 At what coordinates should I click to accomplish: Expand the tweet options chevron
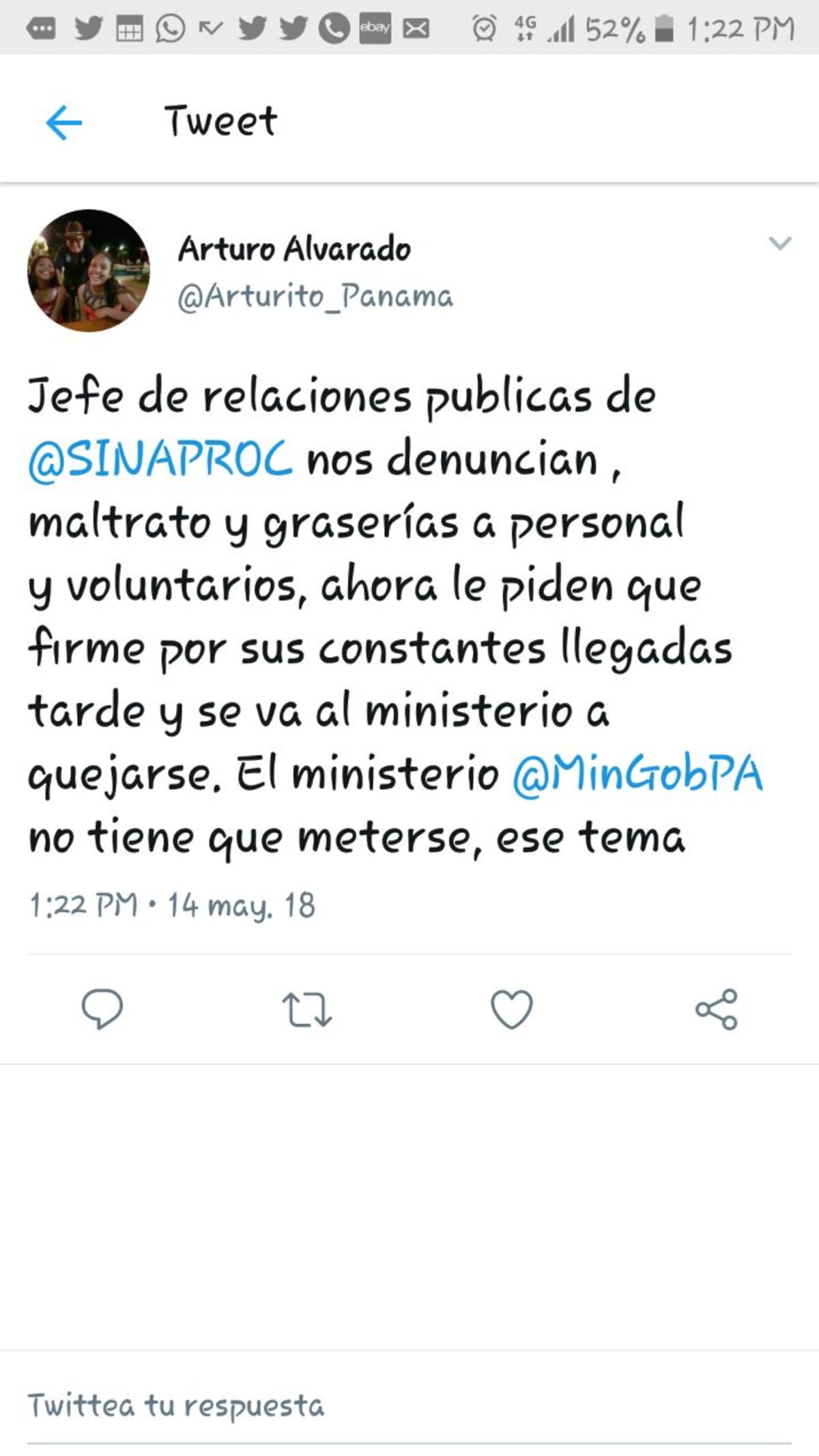point(779,243)
